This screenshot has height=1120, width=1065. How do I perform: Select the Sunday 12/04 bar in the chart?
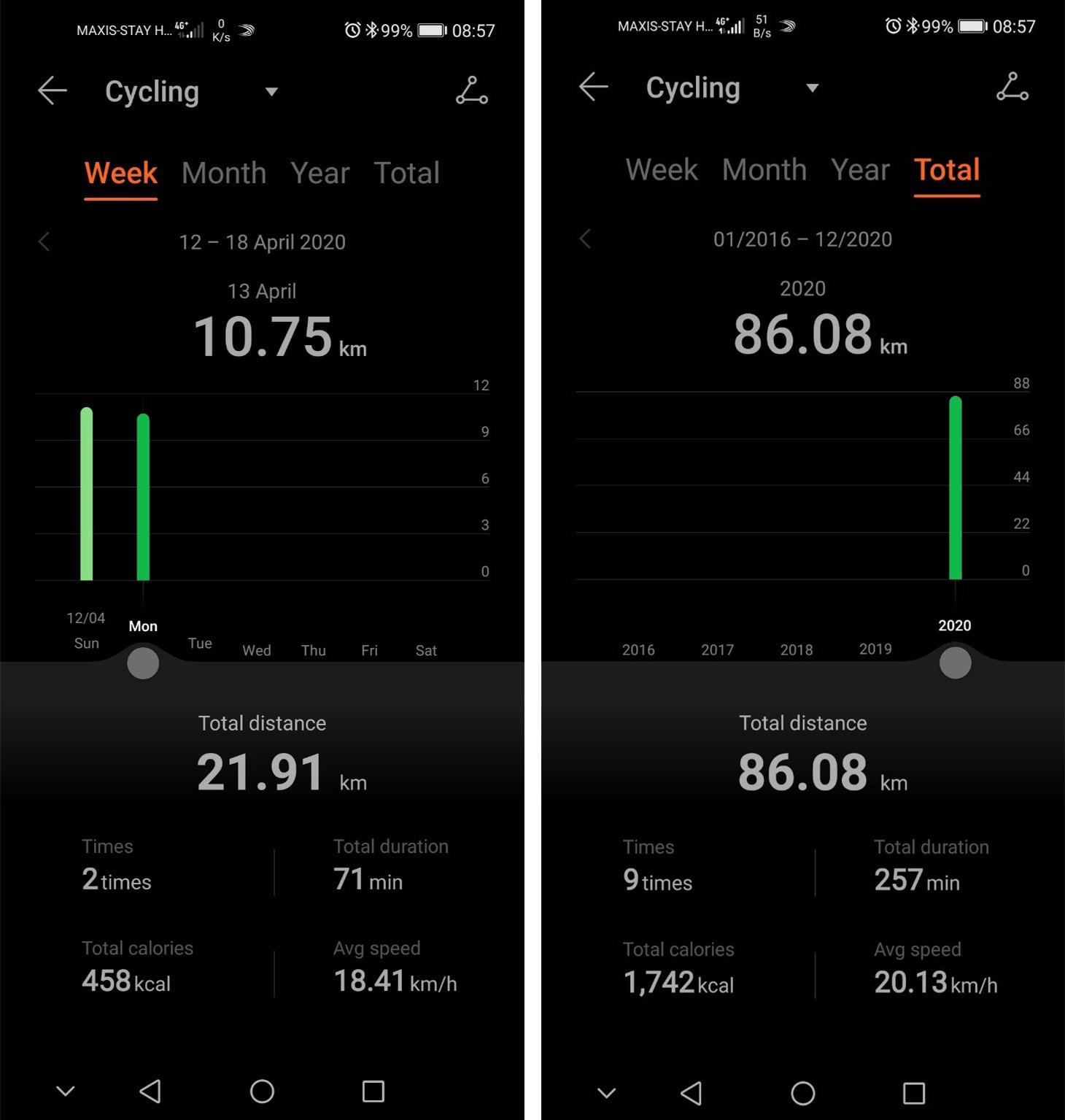tap(87, 496)
